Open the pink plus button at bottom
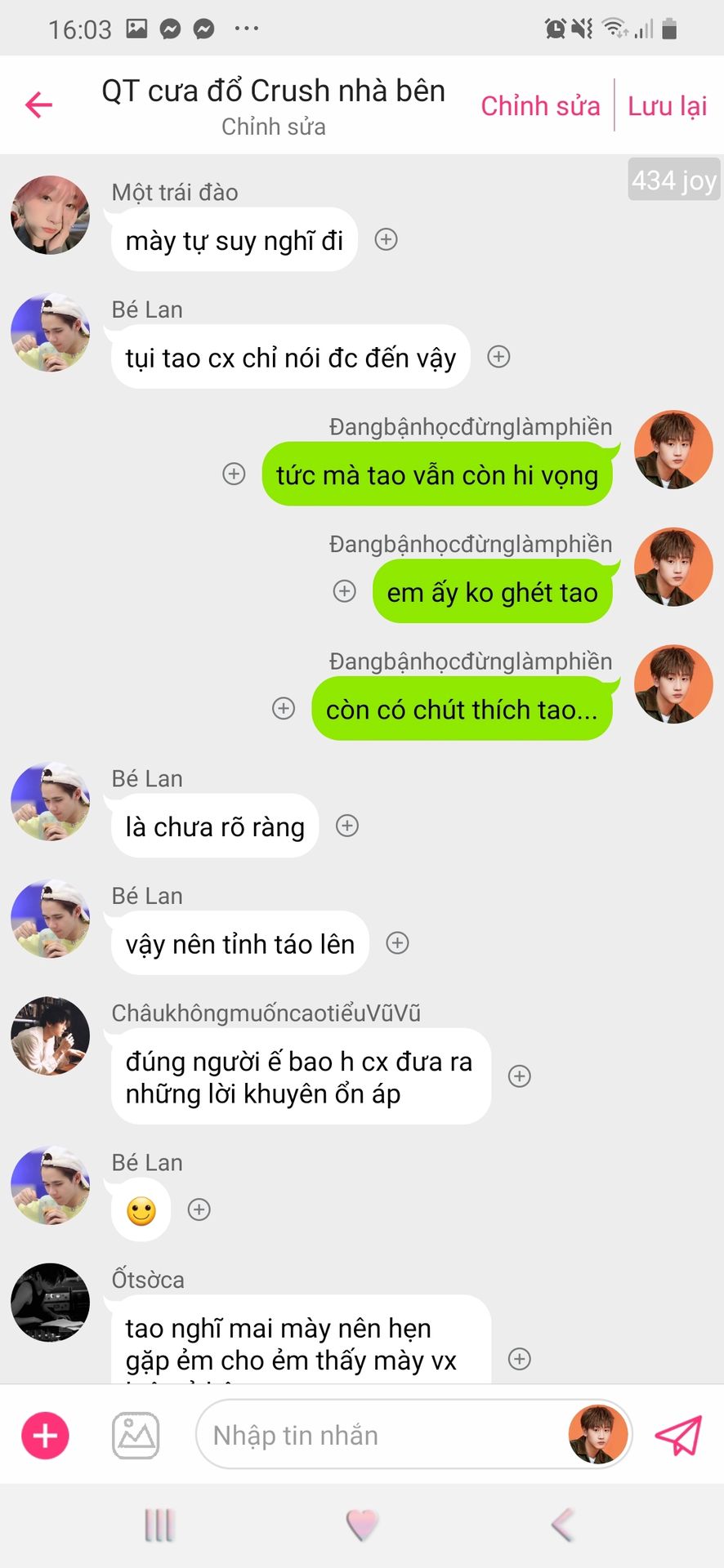This screenshot has height=1568, width=724. tap(45, 1435)
